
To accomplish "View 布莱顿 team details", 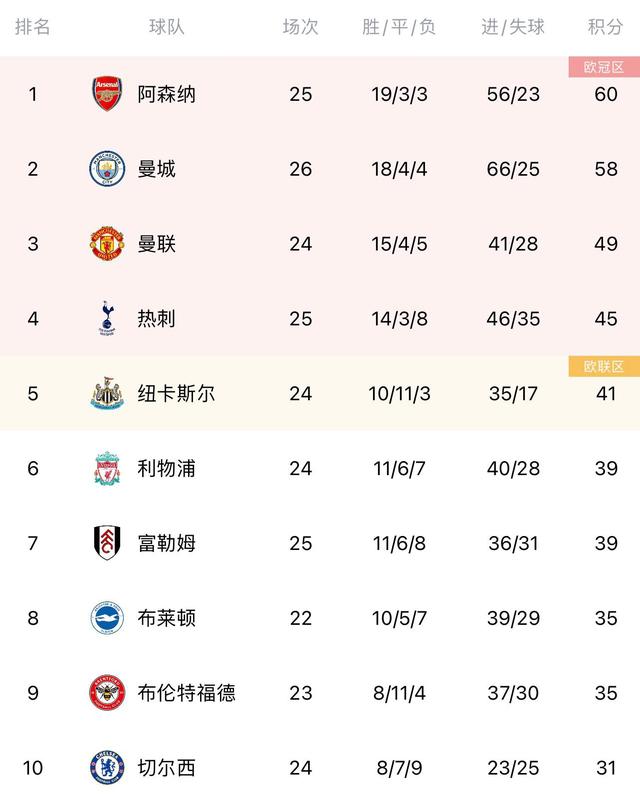I will click(166, 618).
